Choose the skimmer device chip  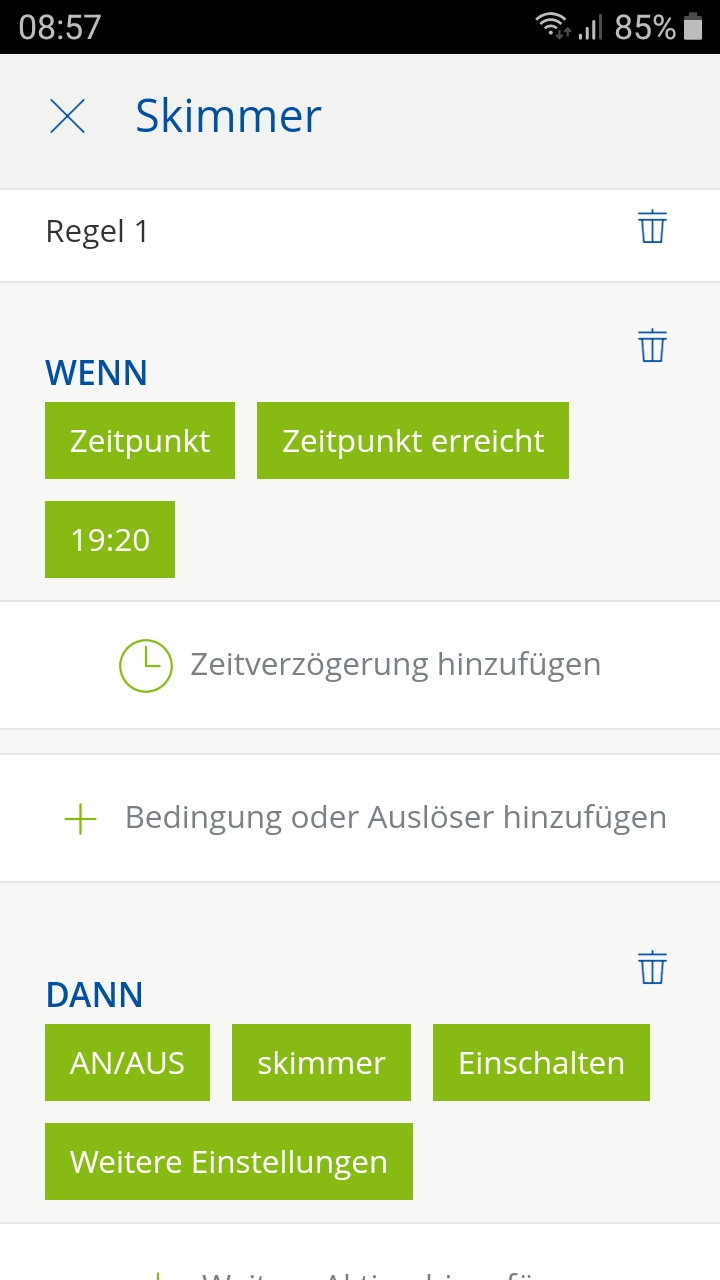point(321,1062)
